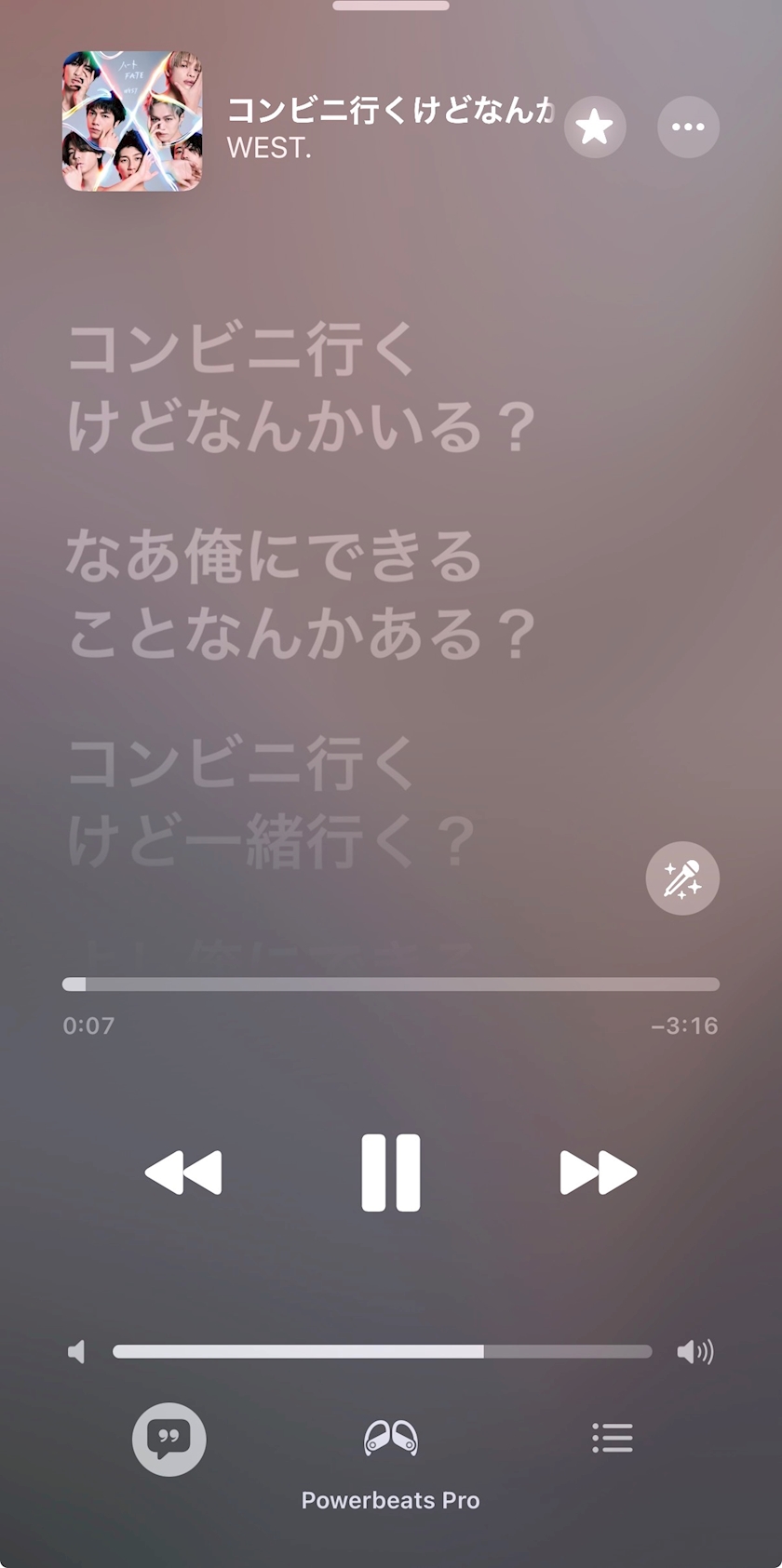Screen dimensions: 782x1568
Task: Tap the WEST. album artwork thumbnail
Action: tap(132, 121)
